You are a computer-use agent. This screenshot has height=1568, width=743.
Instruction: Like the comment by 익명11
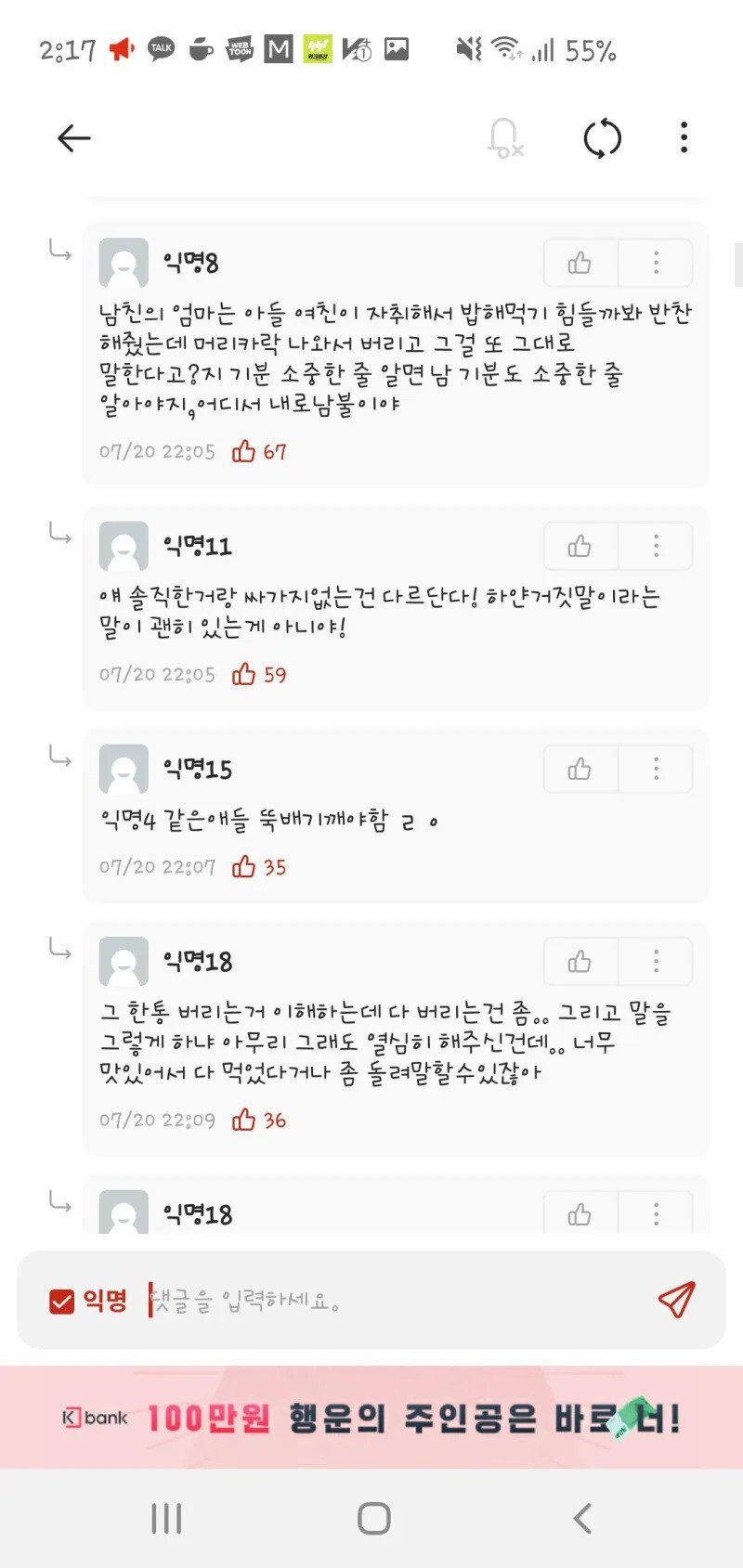click(x=580, y=546)
